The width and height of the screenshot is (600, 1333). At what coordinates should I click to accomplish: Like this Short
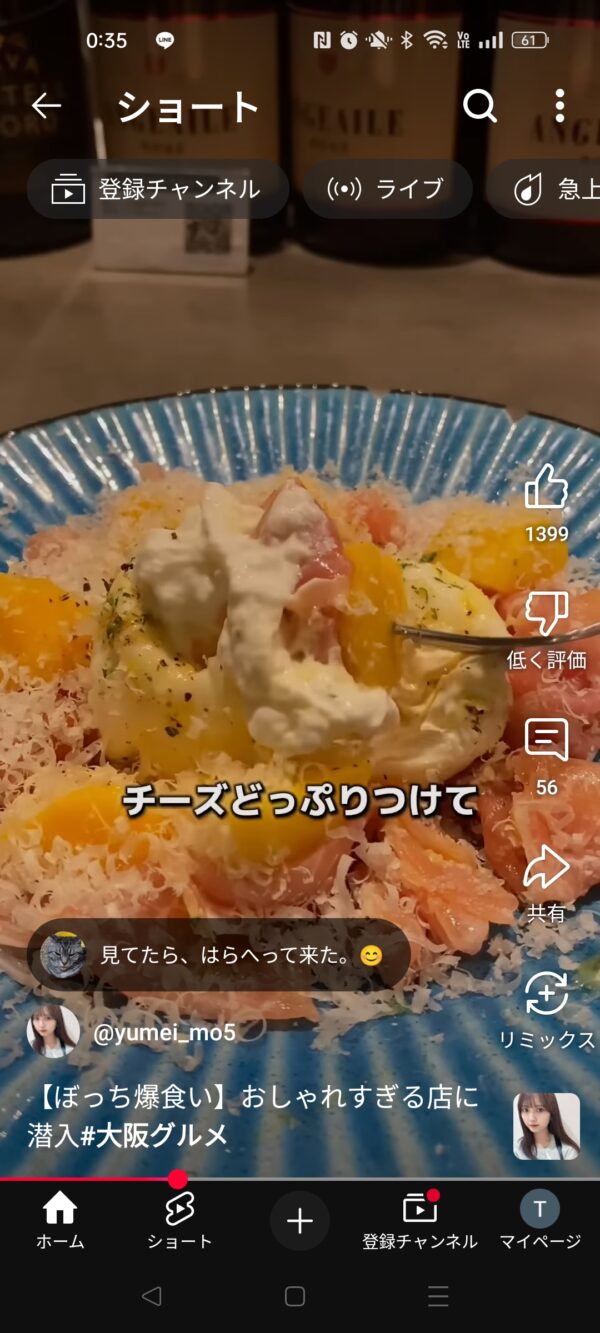coord(546,488)
